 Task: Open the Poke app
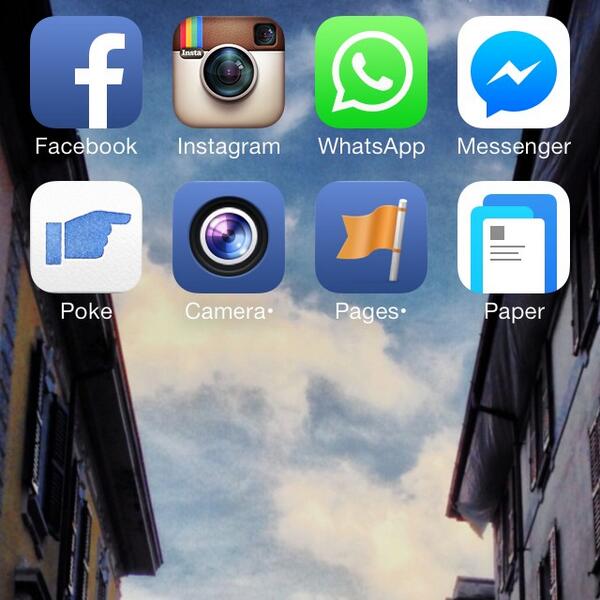tap(86, 237)
